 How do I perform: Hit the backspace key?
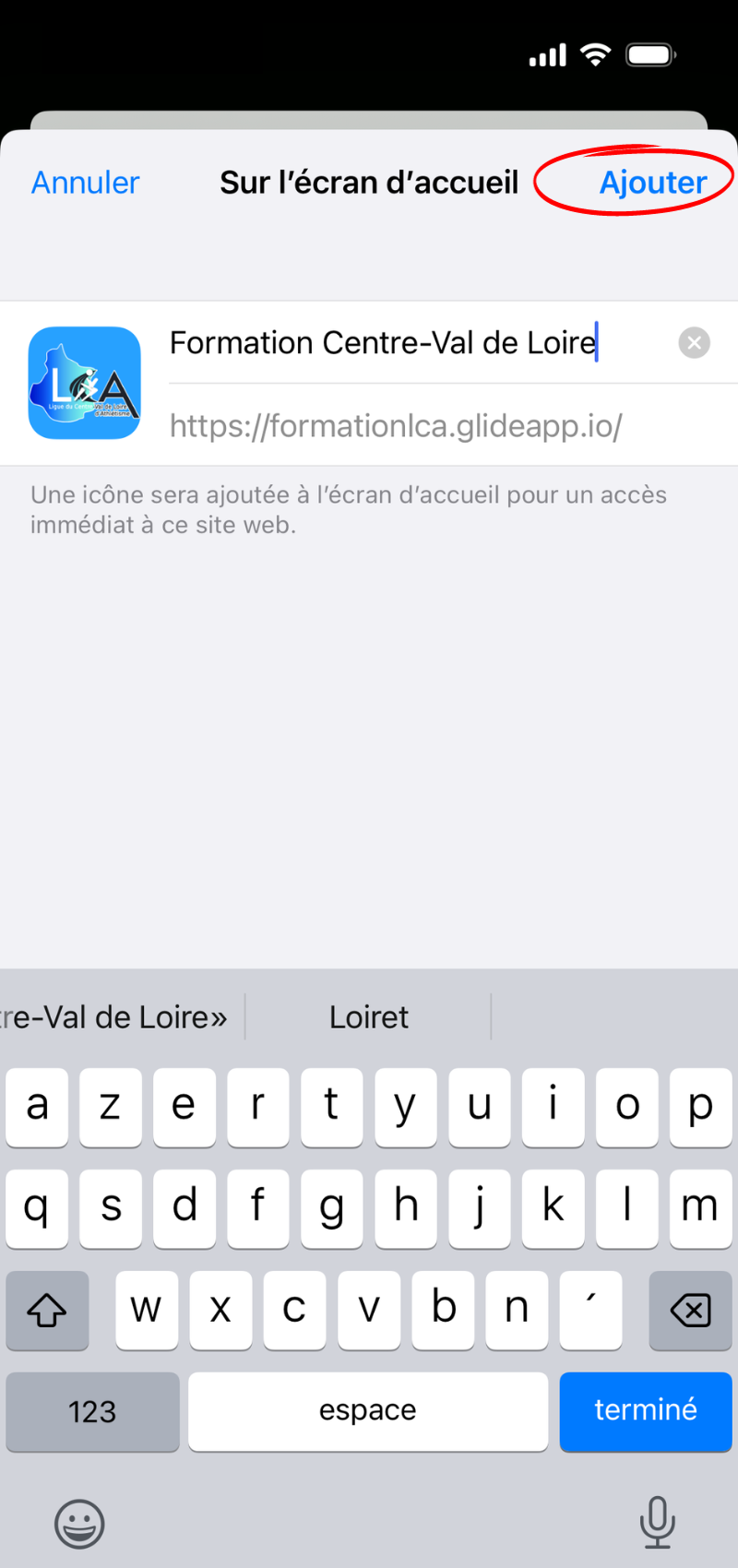(x=690, y=1309)
